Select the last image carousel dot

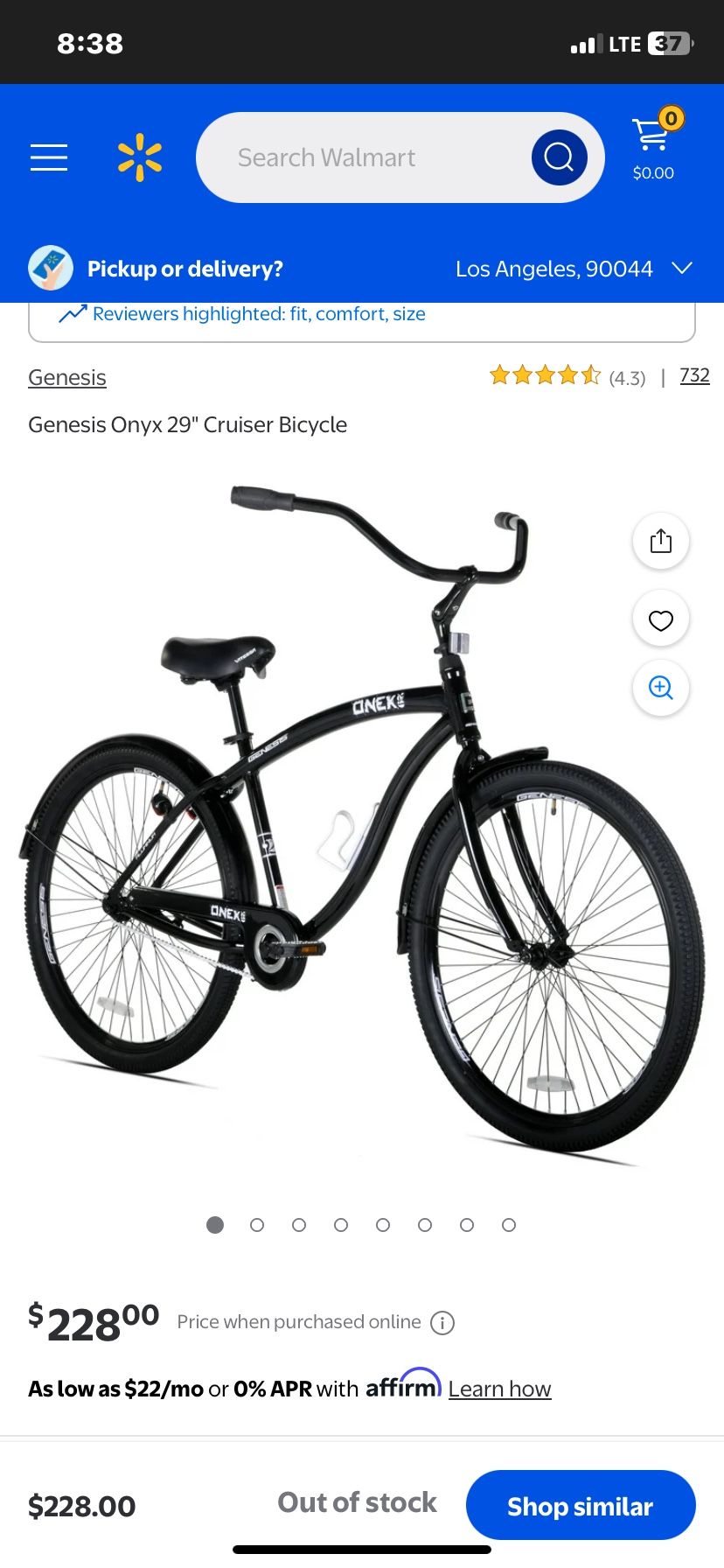click(x=509, y=1225)
